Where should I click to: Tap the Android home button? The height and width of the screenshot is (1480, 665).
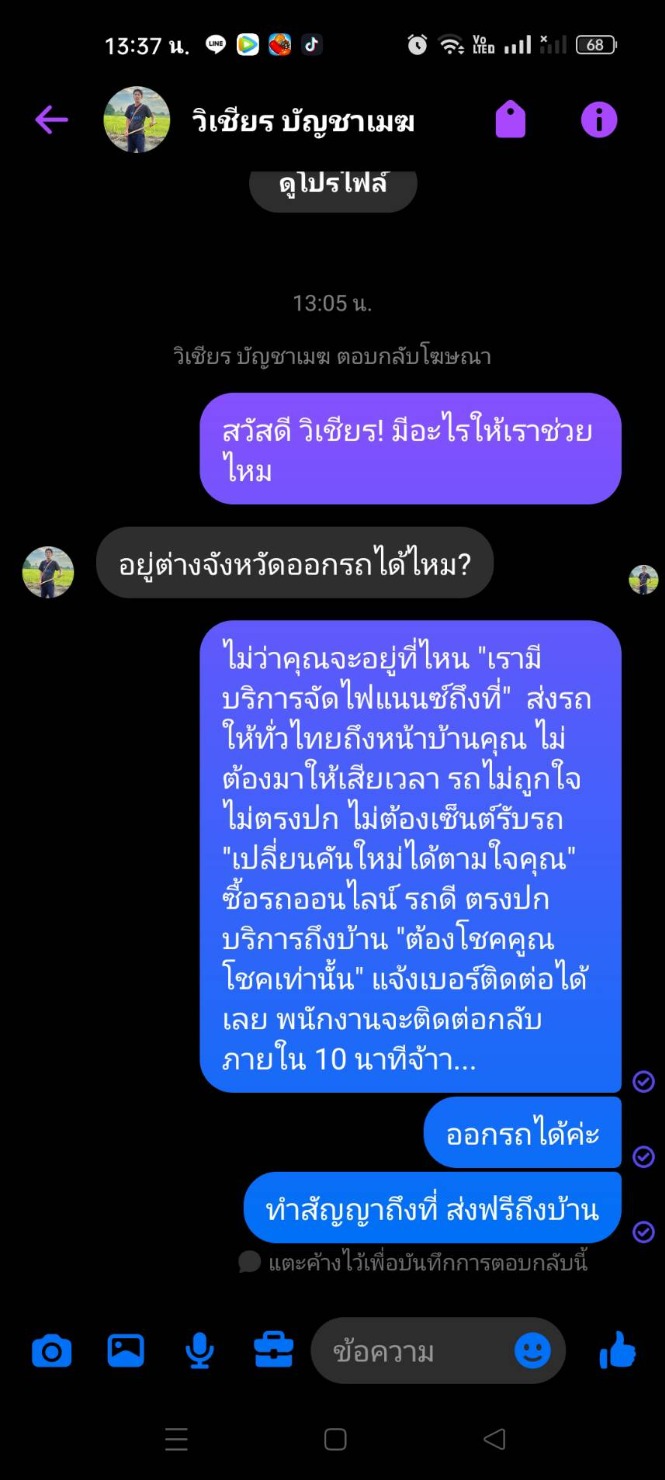coord(335,1439)
